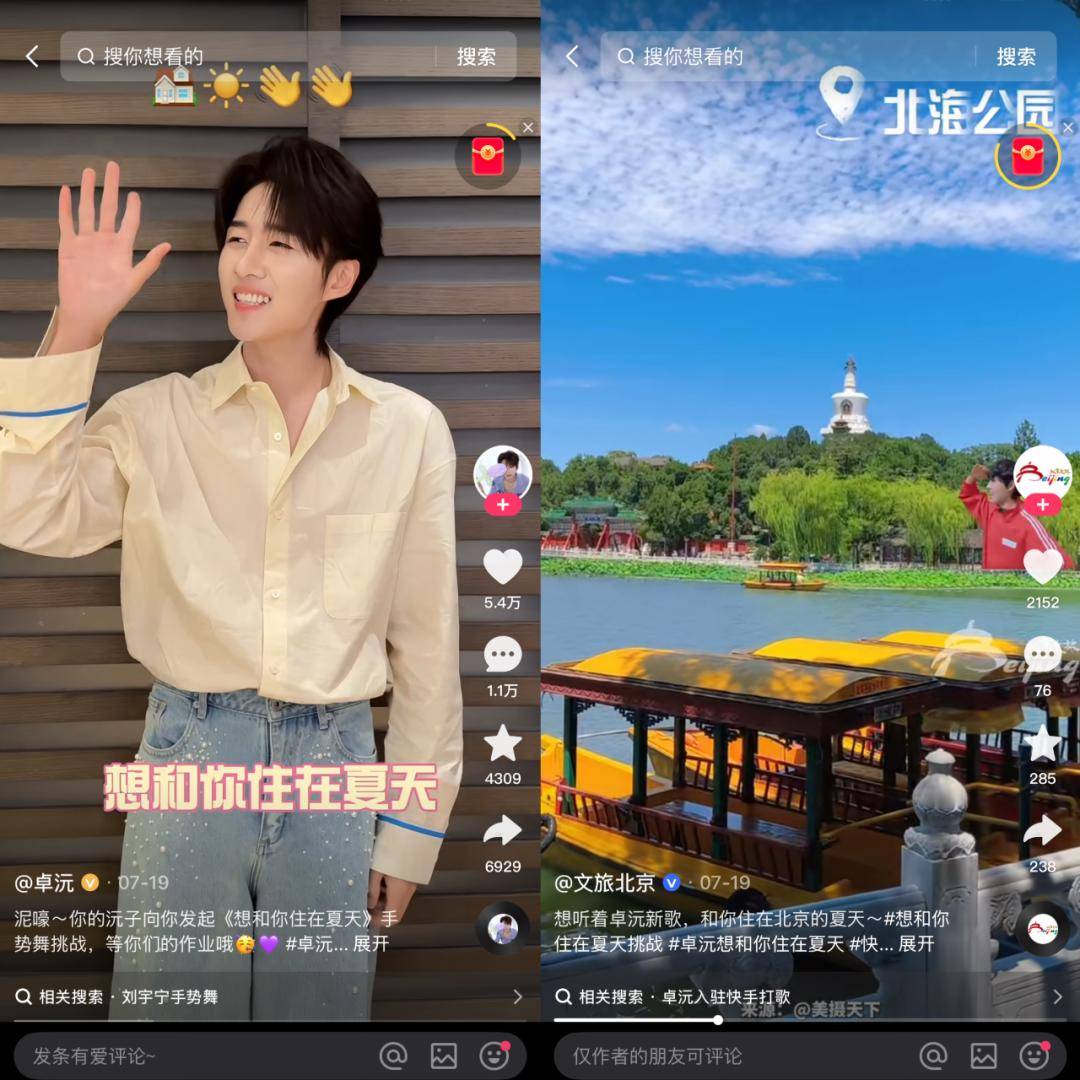Image resolution: width=1080 pixels, height=1080 pixels.
Task: Favorite 文旅北京's video with the star
Action: click(x=1042, y=743)
